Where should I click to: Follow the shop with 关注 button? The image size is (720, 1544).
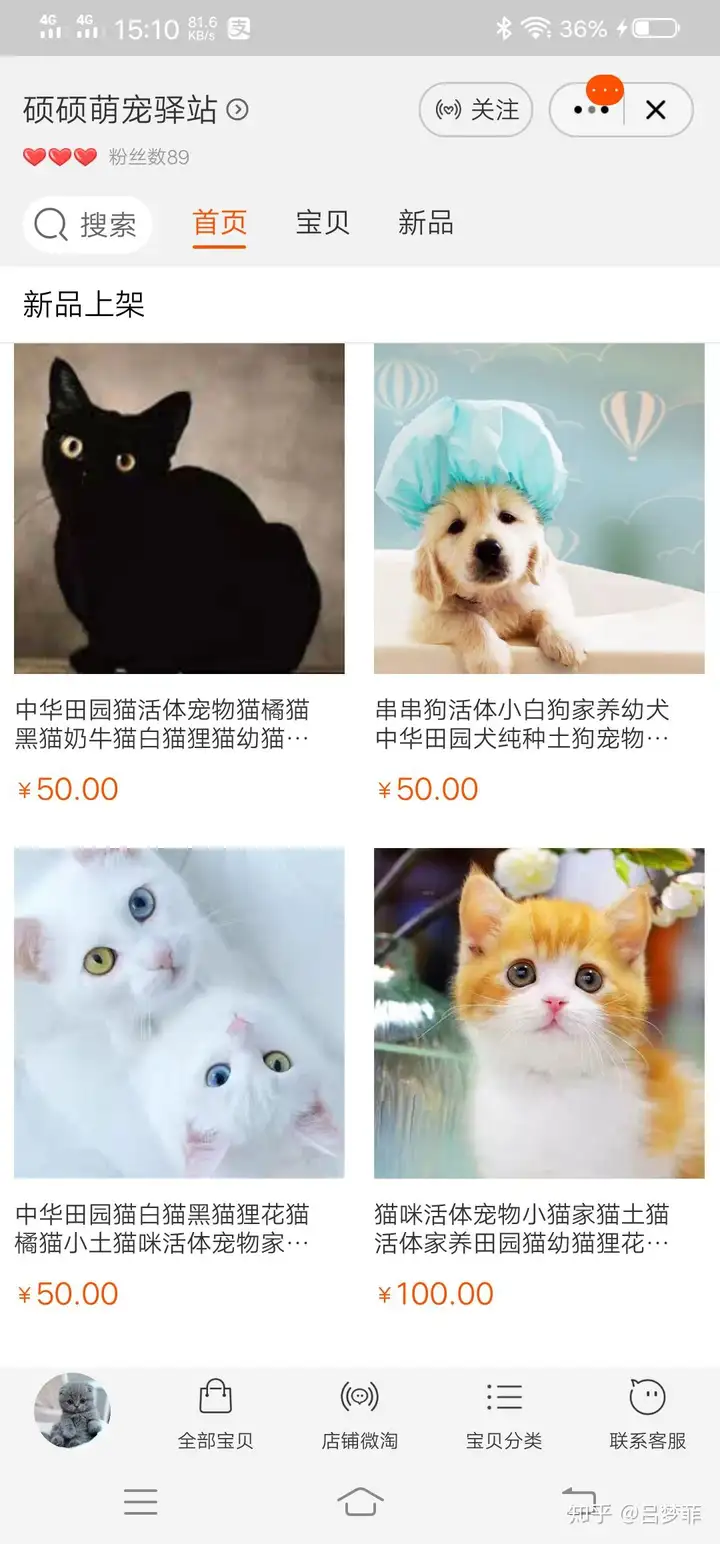(476, 110)
